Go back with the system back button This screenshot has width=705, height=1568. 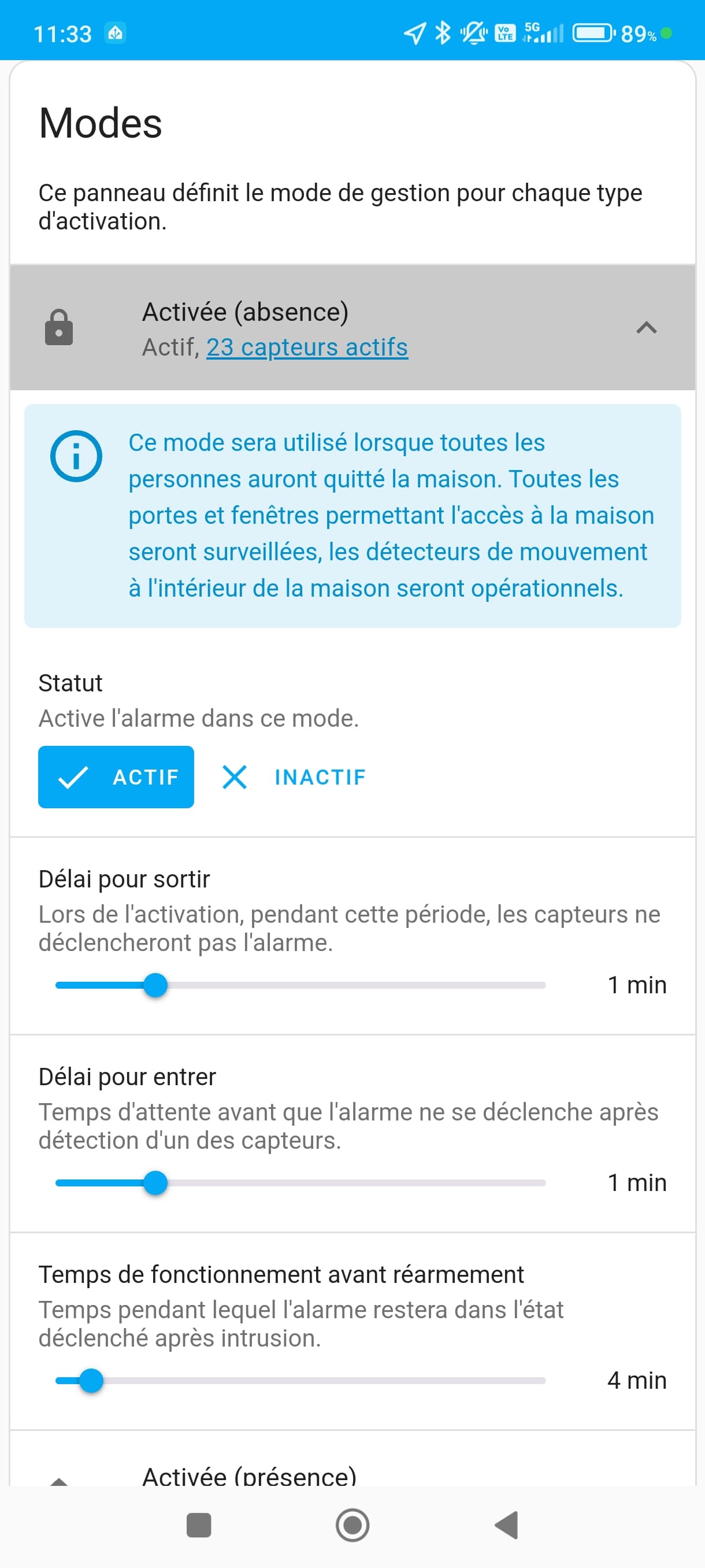click(x=507, y=1525)
